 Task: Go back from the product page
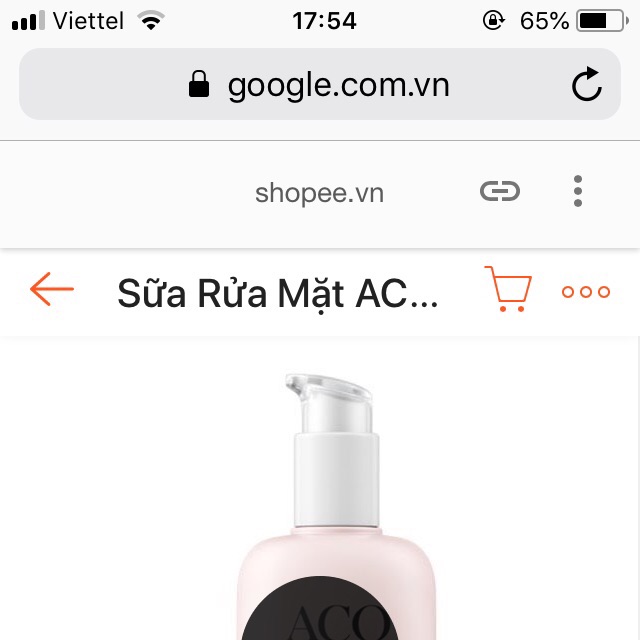click(x=52, y=291)
